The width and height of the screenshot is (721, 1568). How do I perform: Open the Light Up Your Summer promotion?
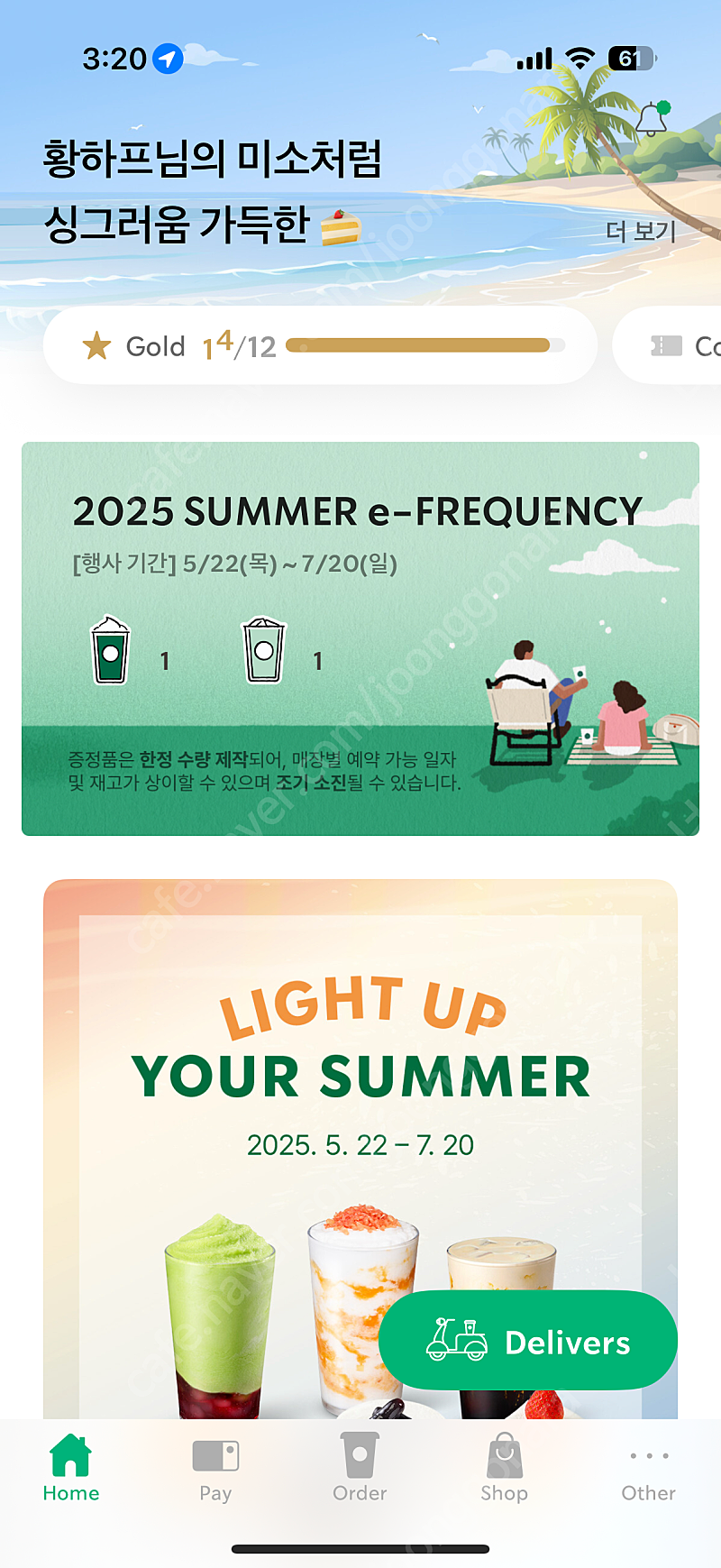pyautogui.click(x=360, y=1149)
